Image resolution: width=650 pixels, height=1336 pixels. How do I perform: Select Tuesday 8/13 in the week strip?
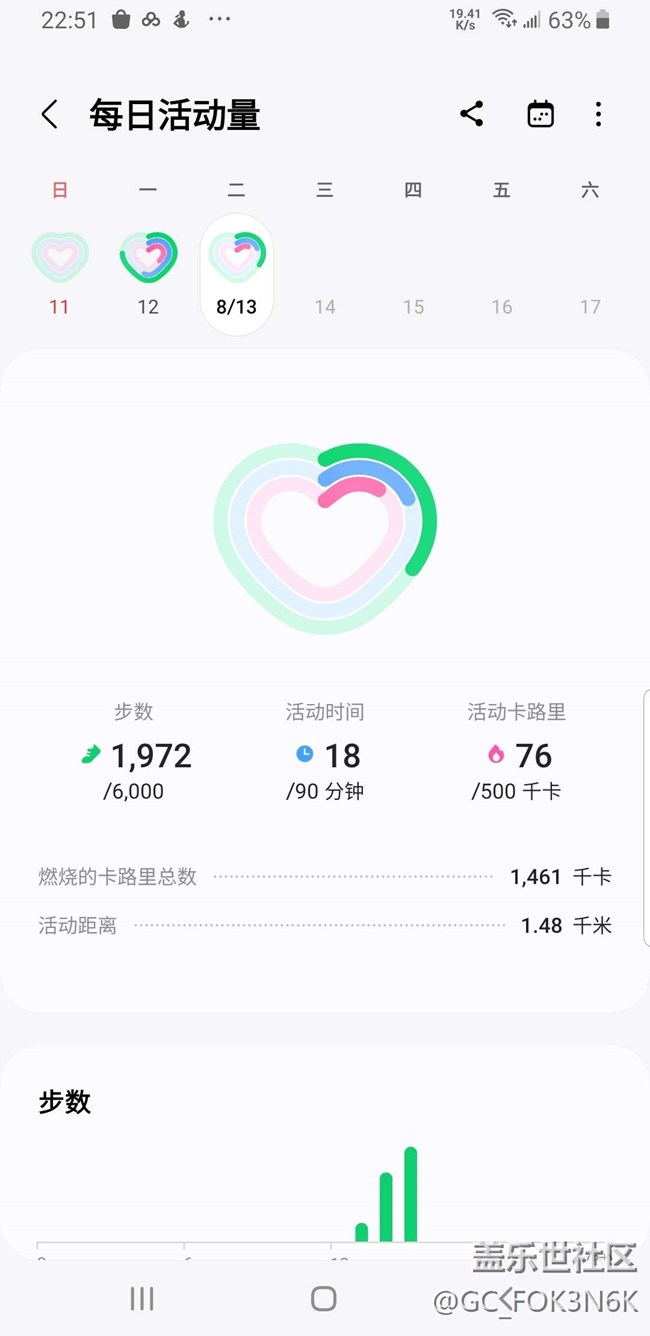237,274
